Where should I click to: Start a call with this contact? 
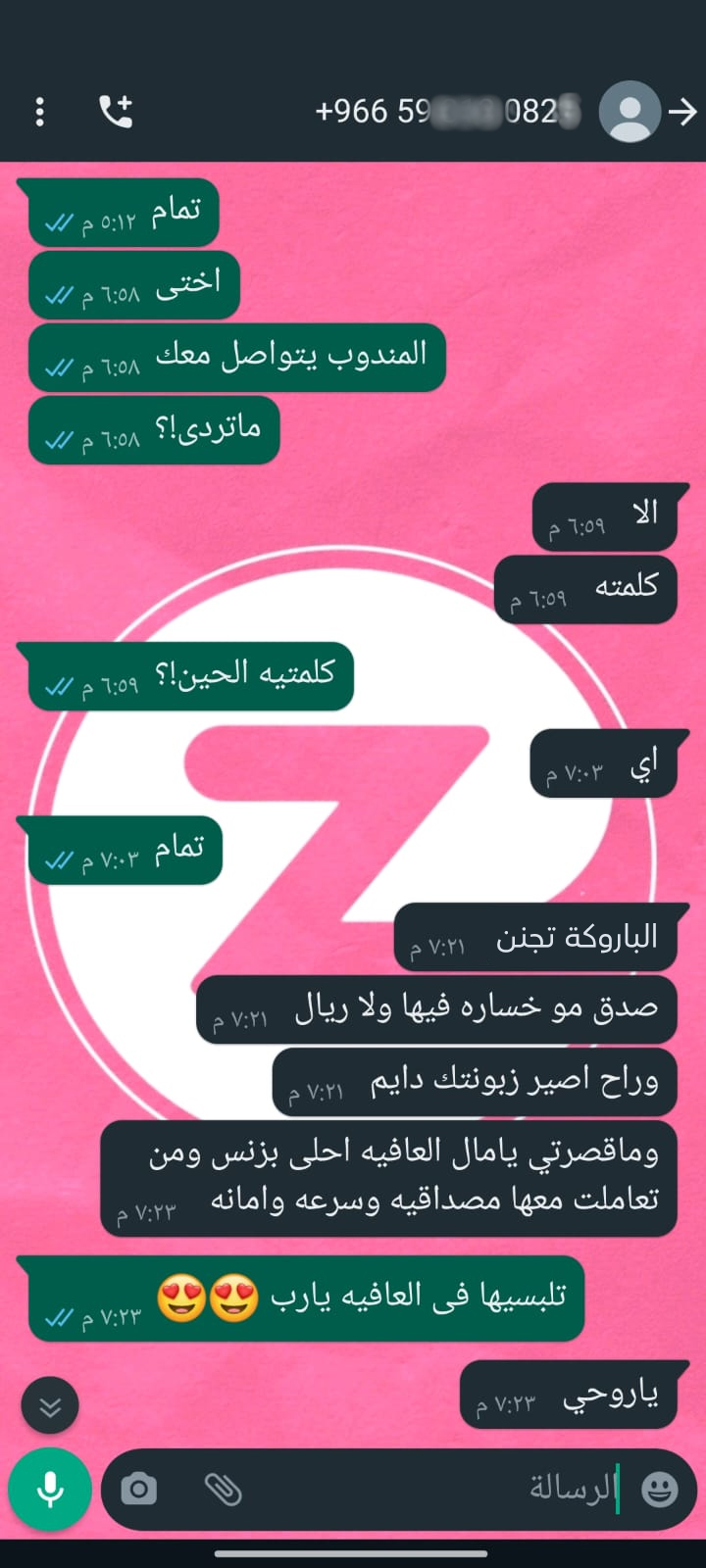point(116,112)
